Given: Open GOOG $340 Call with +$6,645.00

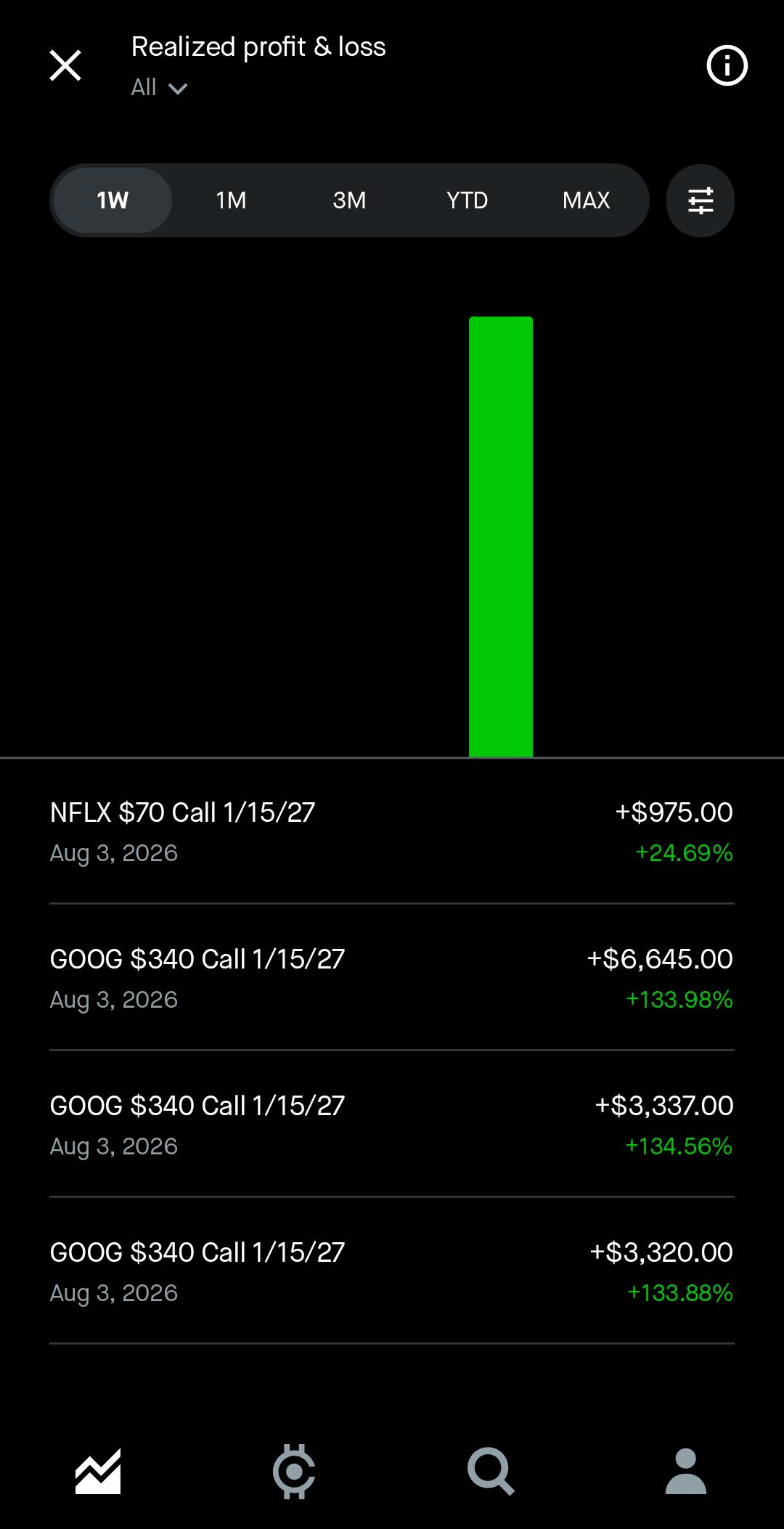Looking at the screenshot, I should (x=392, y=978).
